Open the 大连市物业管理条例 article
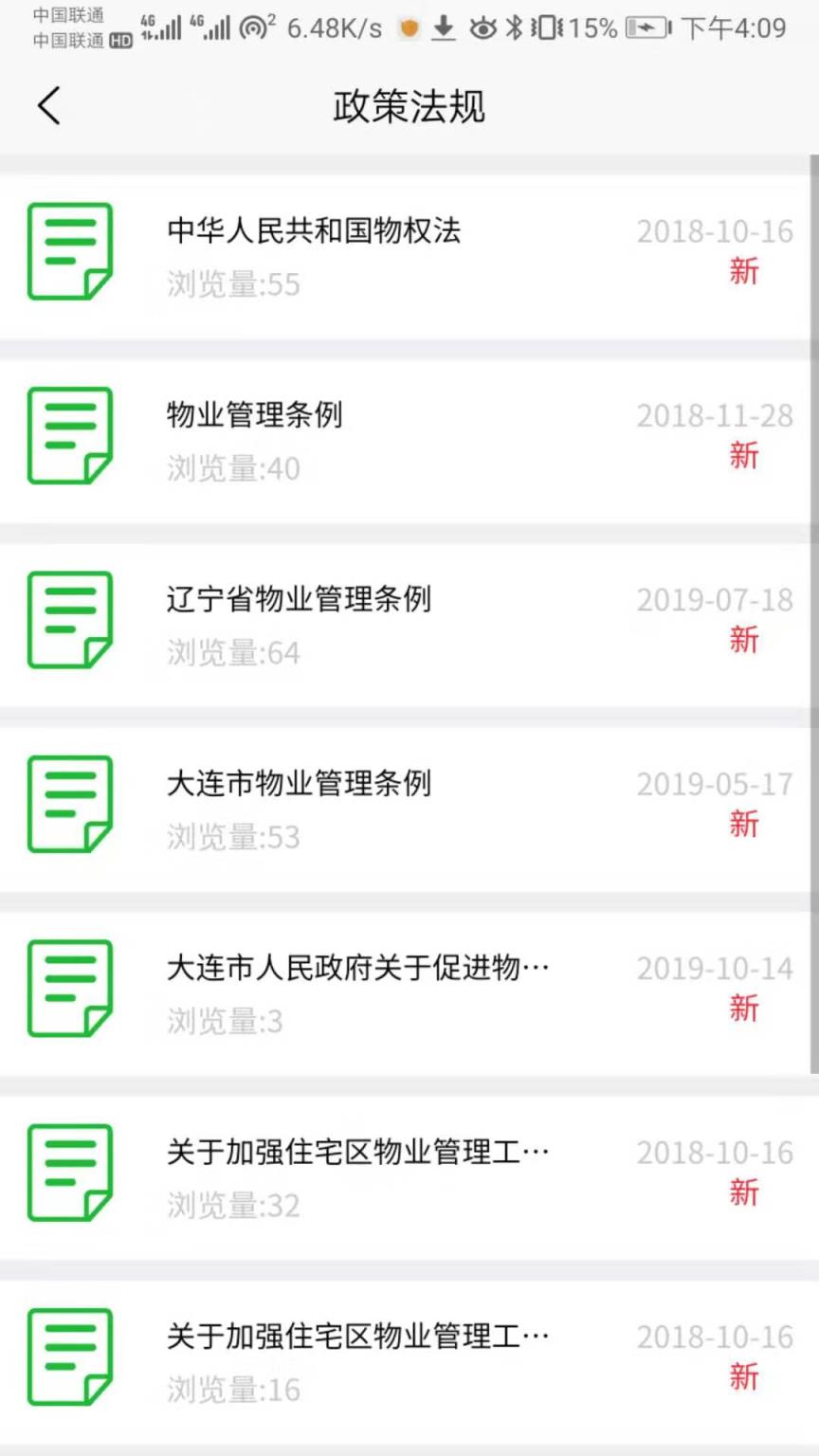 [x=300, y=784]
